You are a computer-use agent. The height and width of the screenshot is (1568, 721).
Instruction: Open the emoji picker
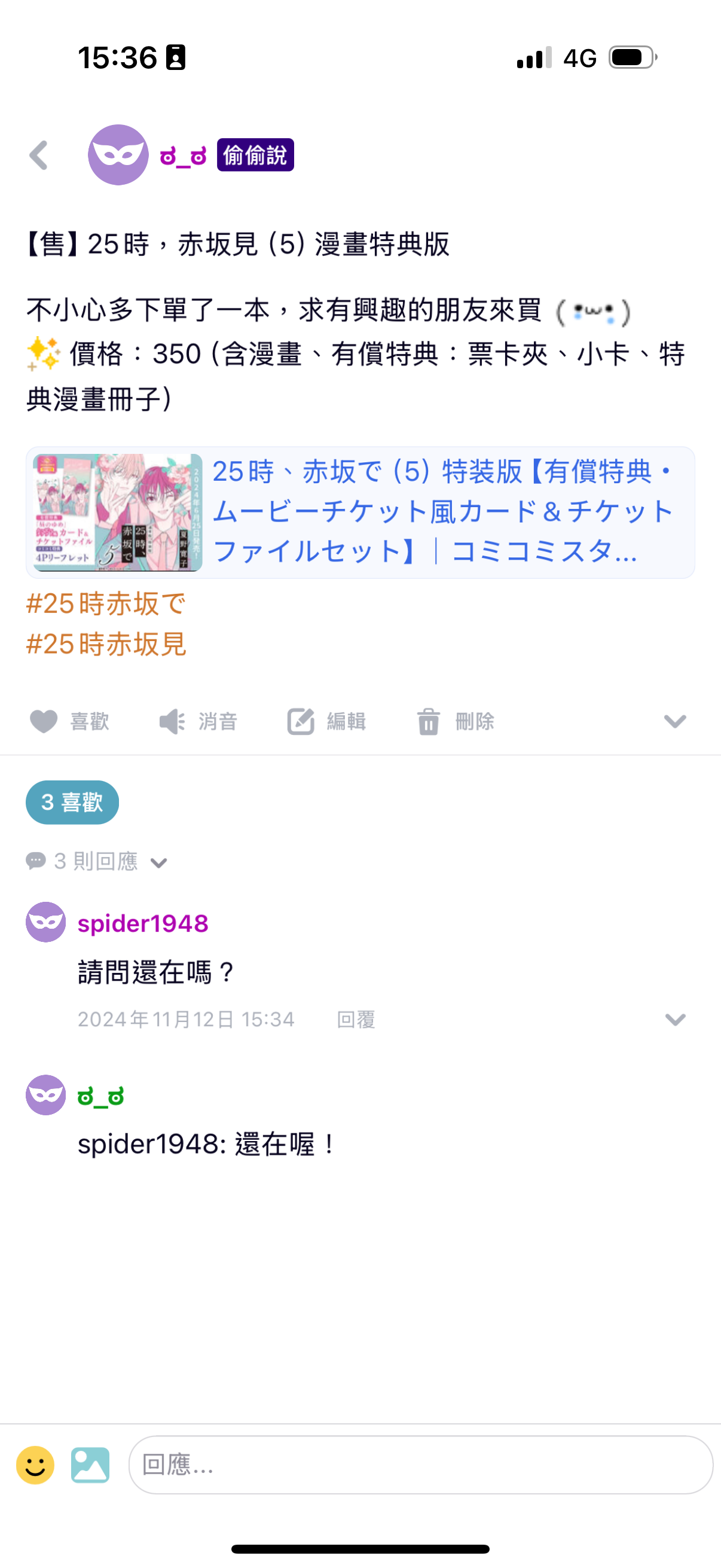pos(35,1465)
